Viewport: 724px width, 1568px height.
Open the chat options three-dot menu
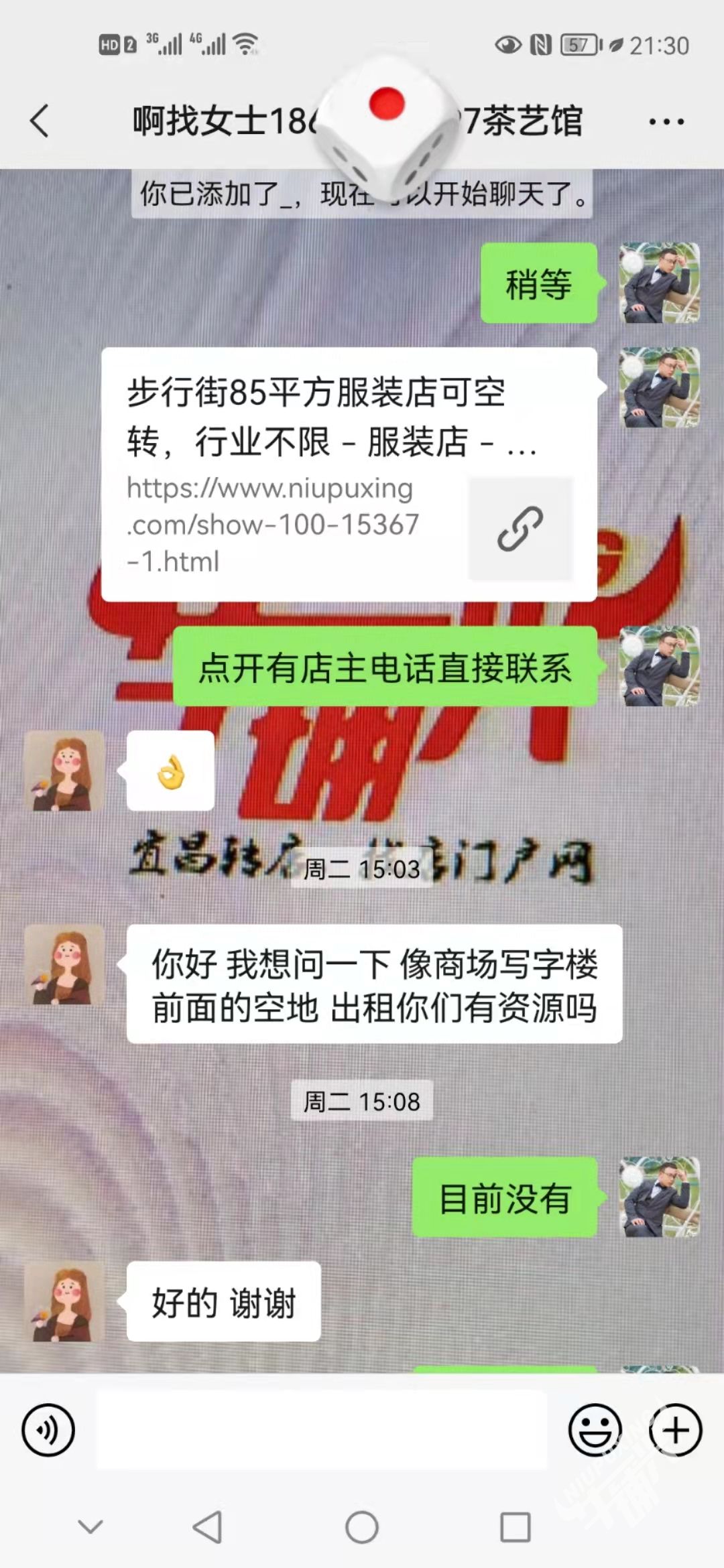point(666,122)
